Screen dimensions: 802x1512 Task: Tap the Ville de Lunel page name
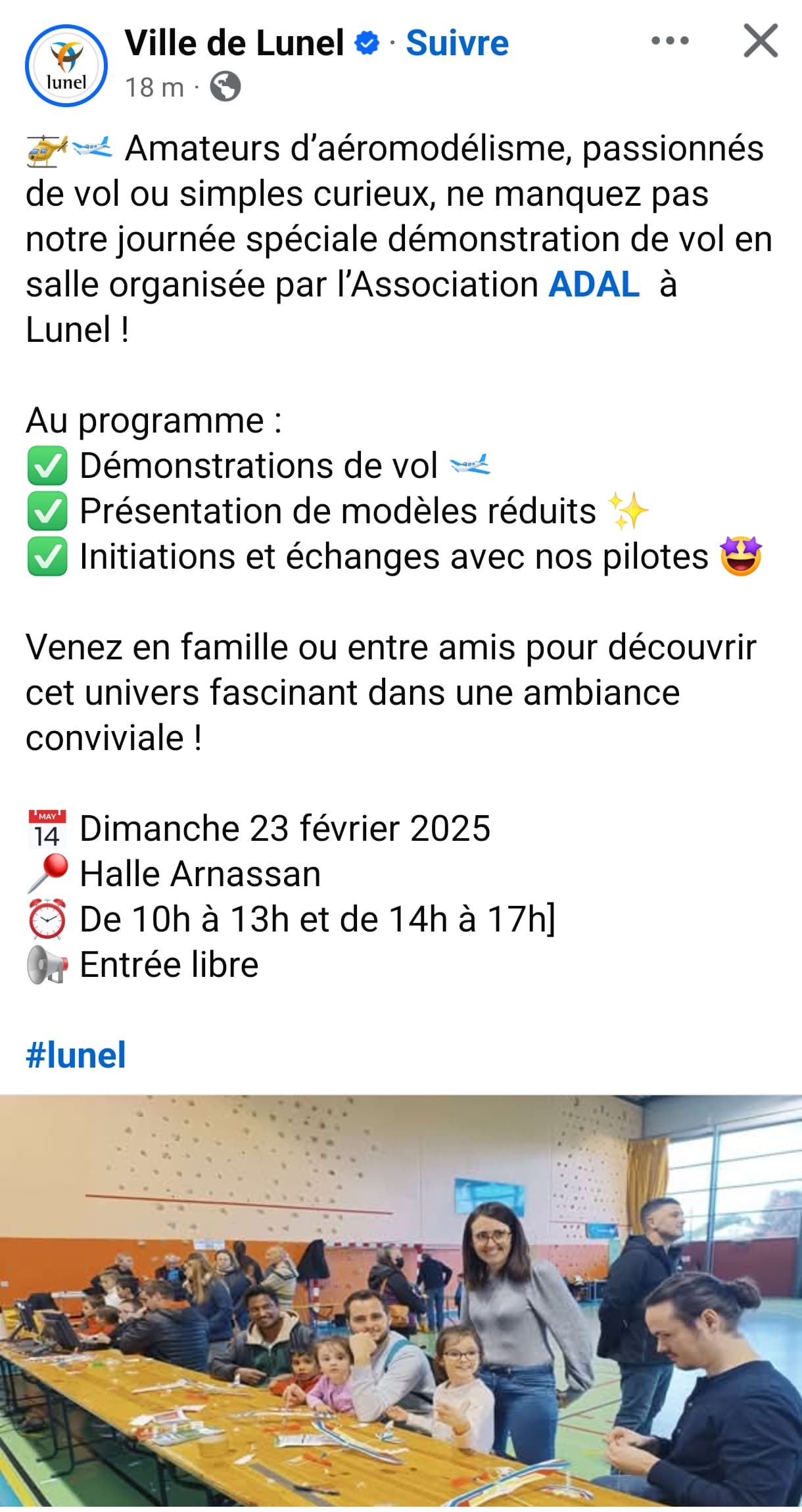(x=234, y=43)
